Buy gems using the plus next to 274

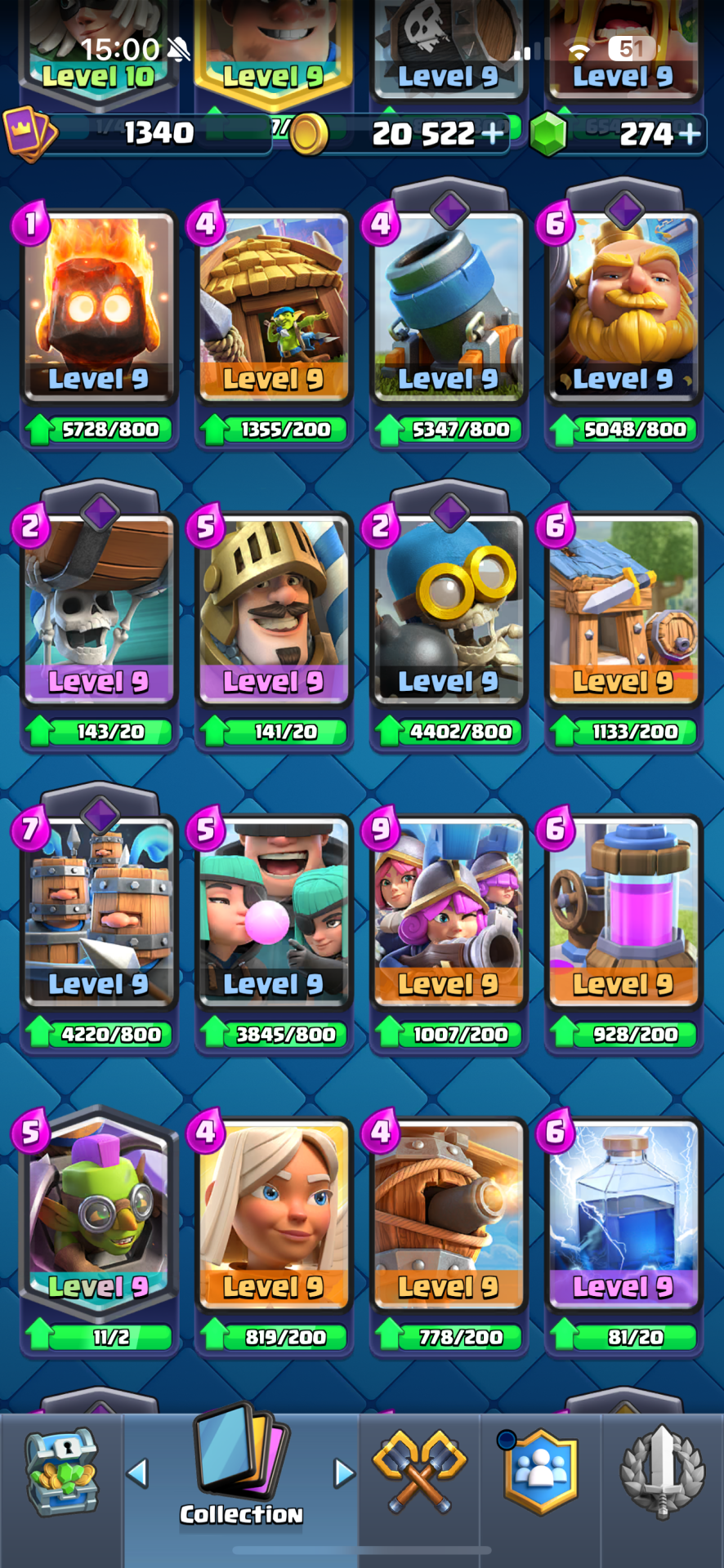[690, 133]
